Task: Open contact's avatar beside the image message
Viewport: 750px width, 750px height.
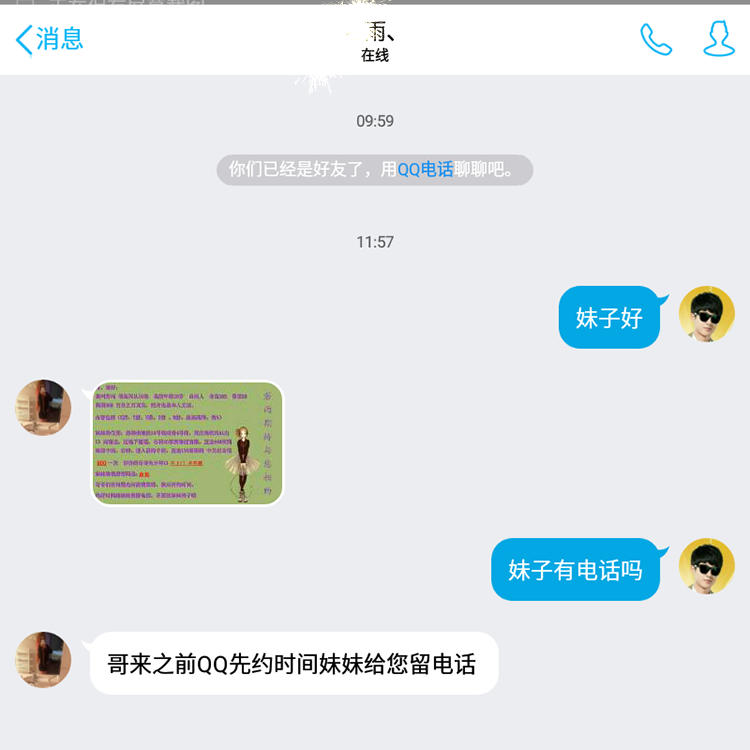Action: pos(44,407)
